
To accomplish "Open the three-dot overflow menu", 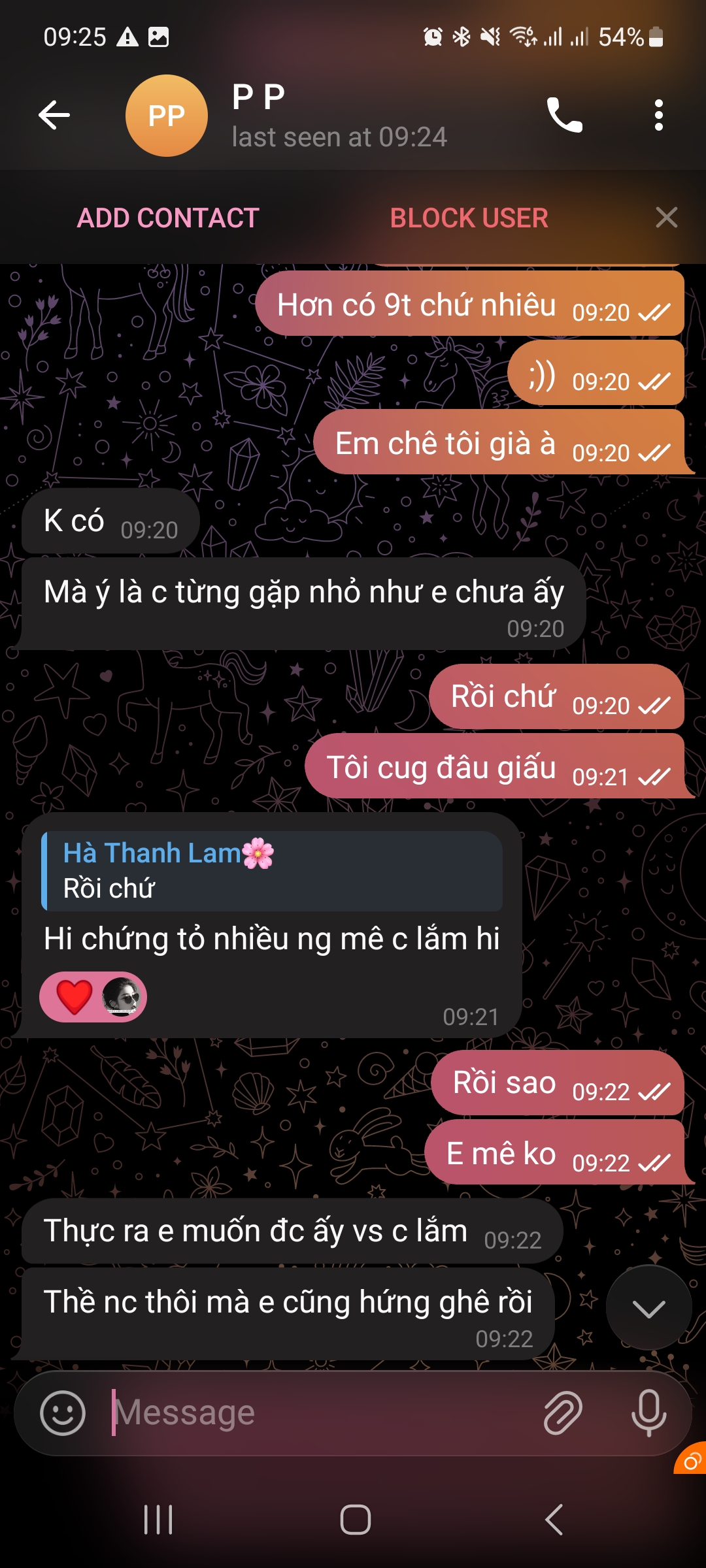I will point(658,116).
